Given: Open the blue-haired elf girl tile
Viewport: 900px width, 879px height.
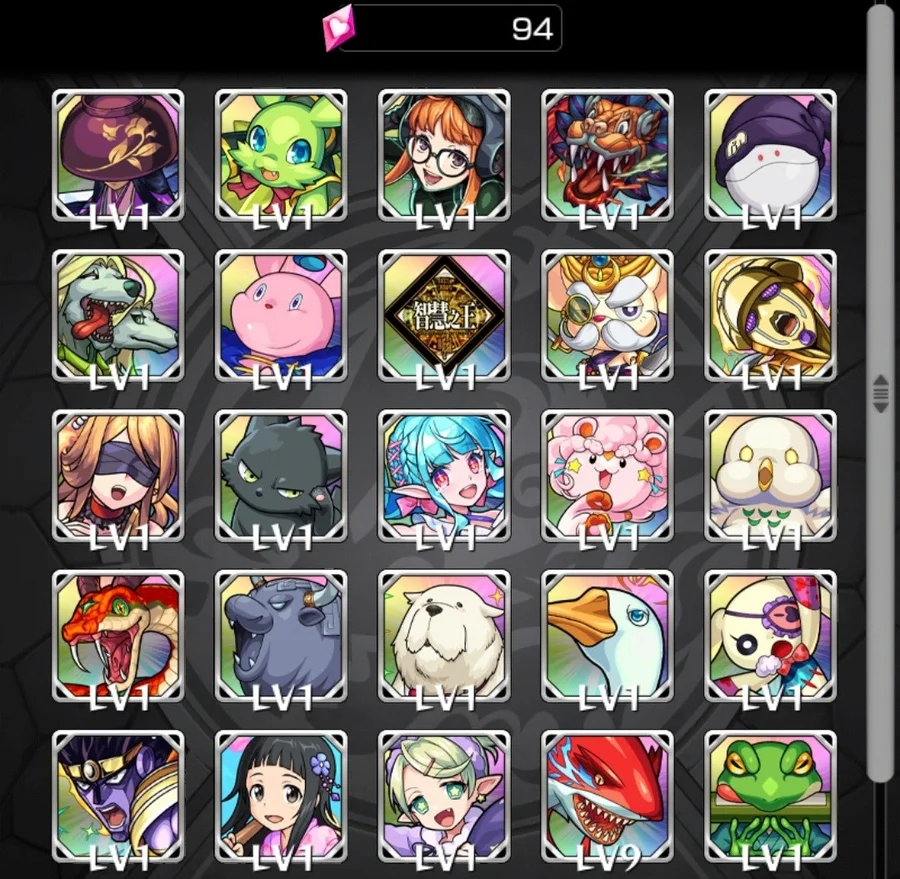Looking at the screenshot, I should click(x=444, y=475).
